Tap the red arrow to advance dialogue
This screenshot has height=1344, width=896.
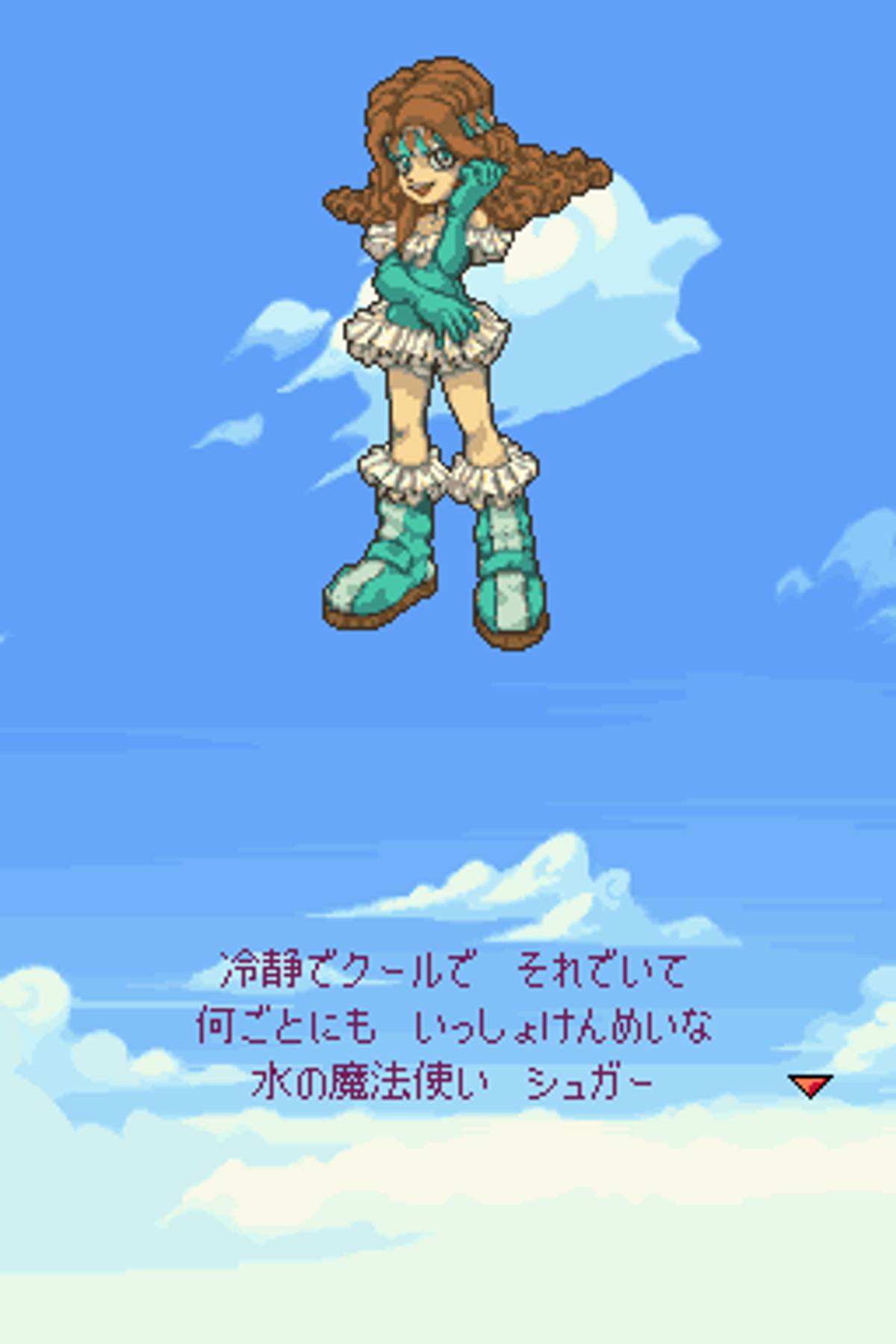(811, 1085)
